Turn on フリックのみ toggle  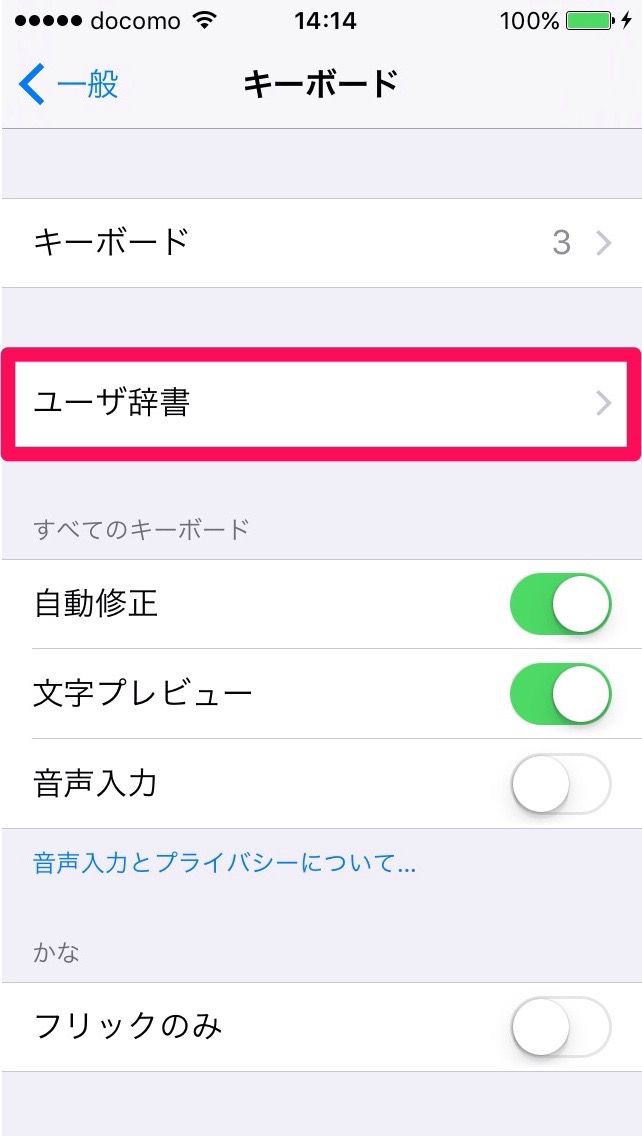pyautogui.click(x=560, y=1026)
